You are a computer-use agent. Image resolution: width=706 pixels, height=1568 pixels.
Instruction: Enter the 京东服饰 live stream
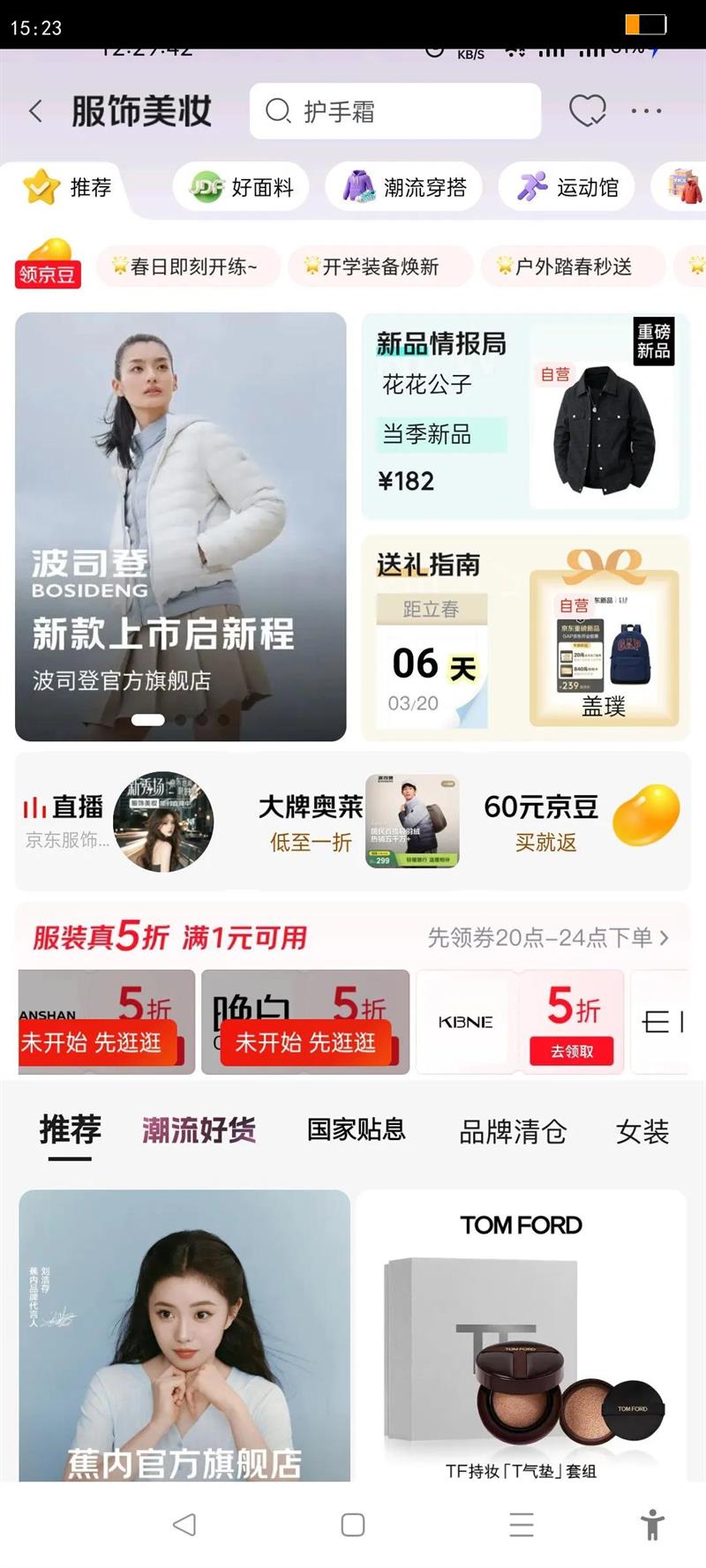pos(116,822)
